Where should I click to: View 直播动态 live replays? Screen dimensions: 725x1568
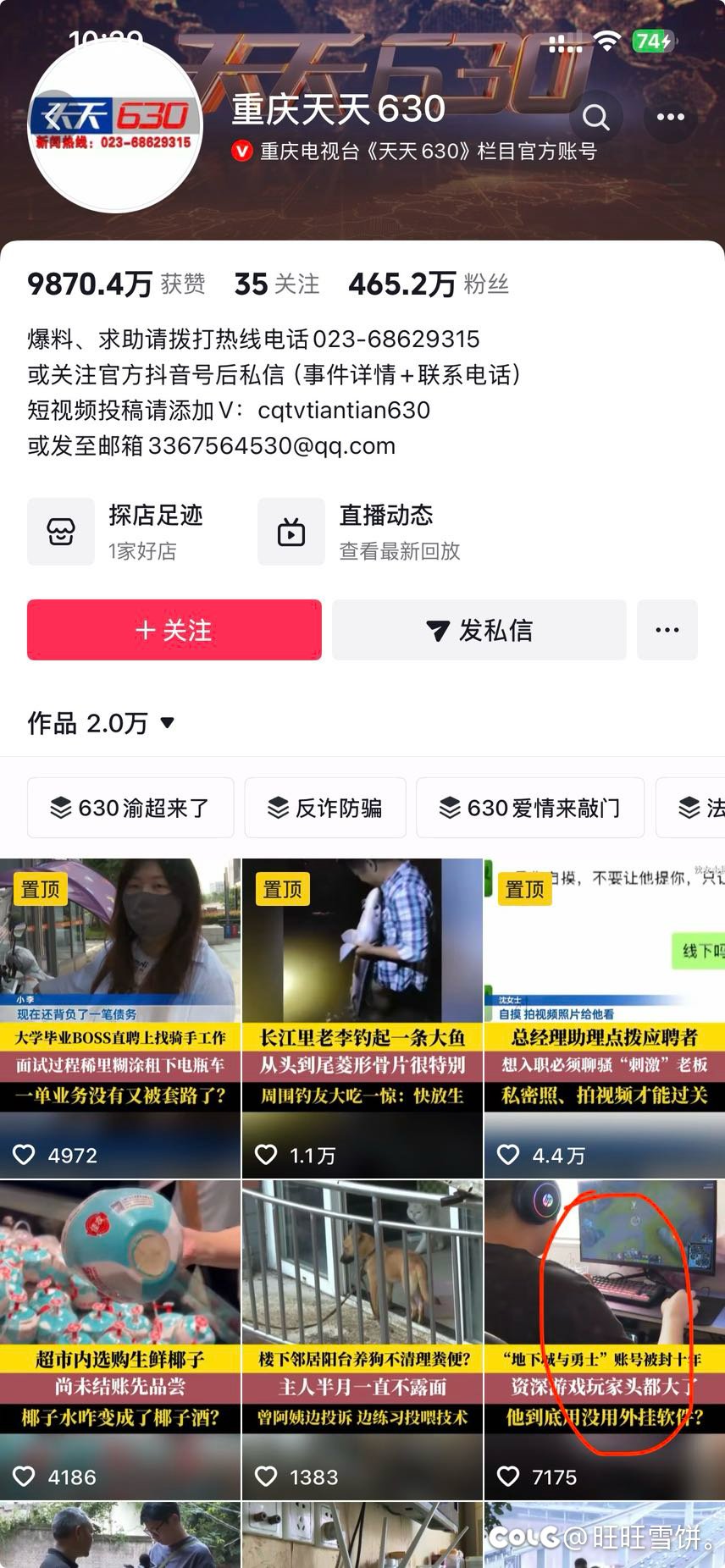pos(359,532)
